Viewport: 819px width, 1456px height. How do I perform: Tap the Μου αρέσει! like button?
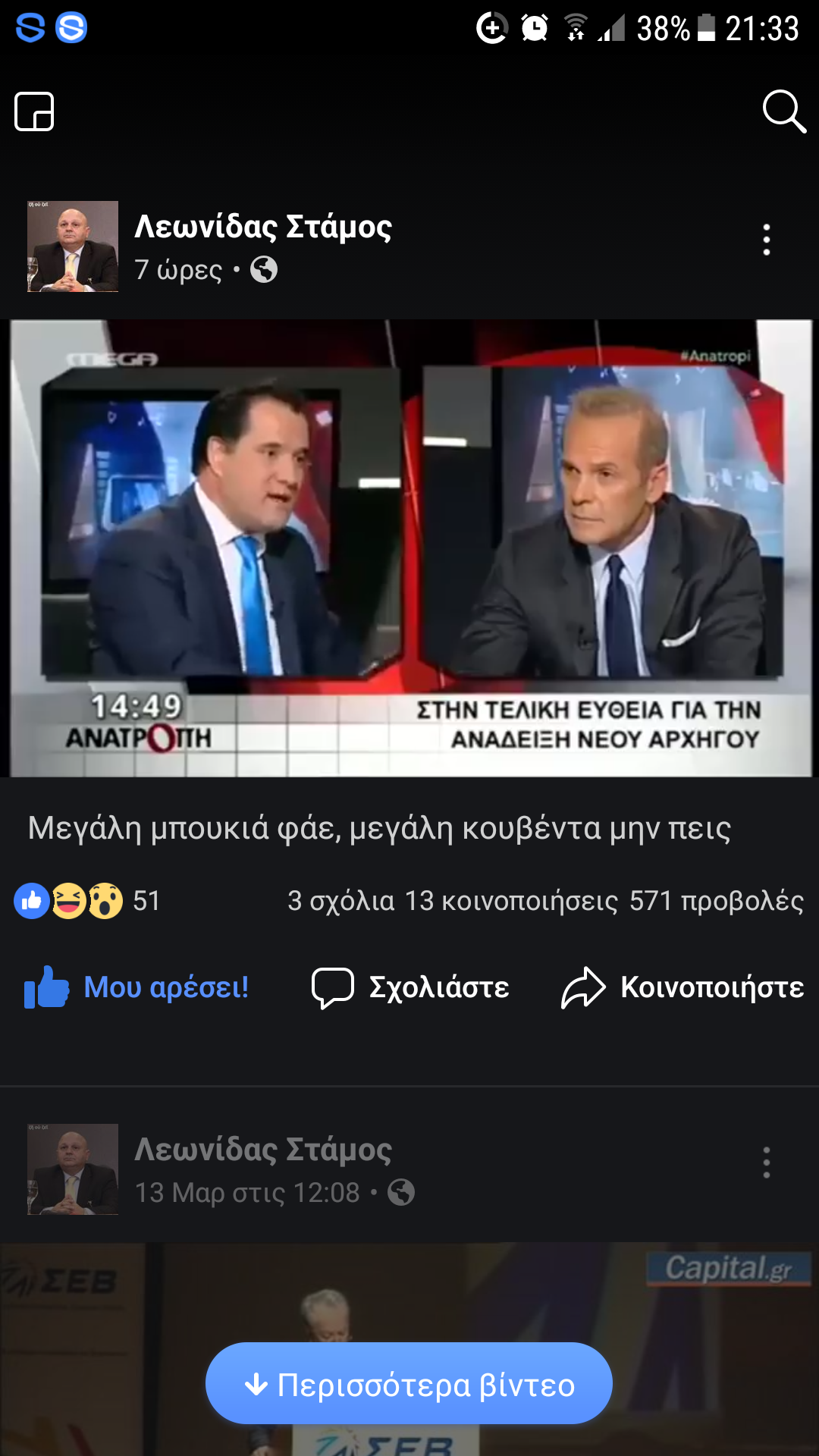pyautogui.click(x=136, y=987)
